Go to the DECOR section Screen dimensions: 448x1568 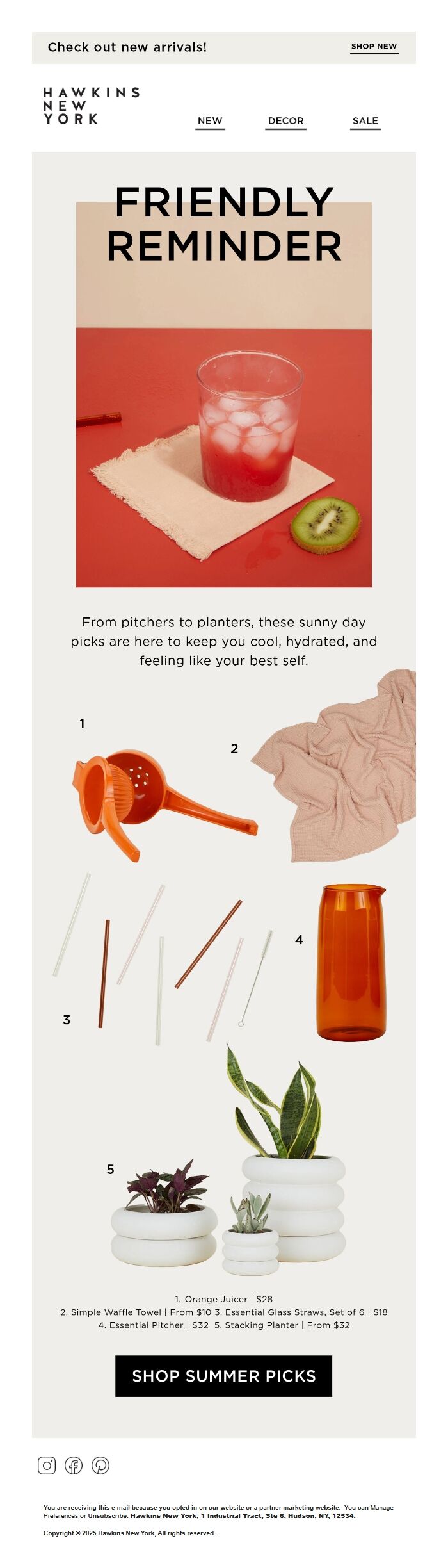point(285,121)
